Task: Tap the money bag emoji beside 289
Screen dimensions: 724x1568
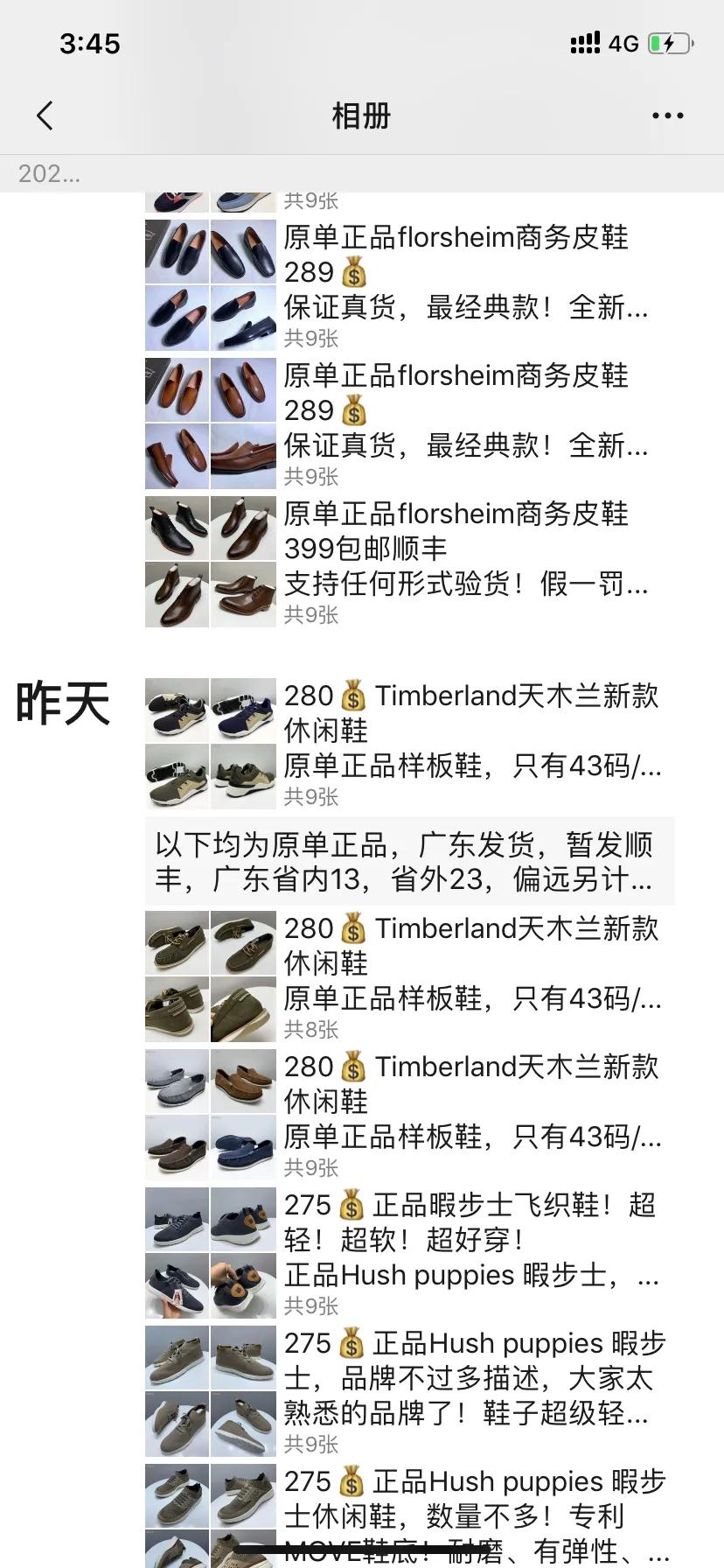Action: [353, 273]
